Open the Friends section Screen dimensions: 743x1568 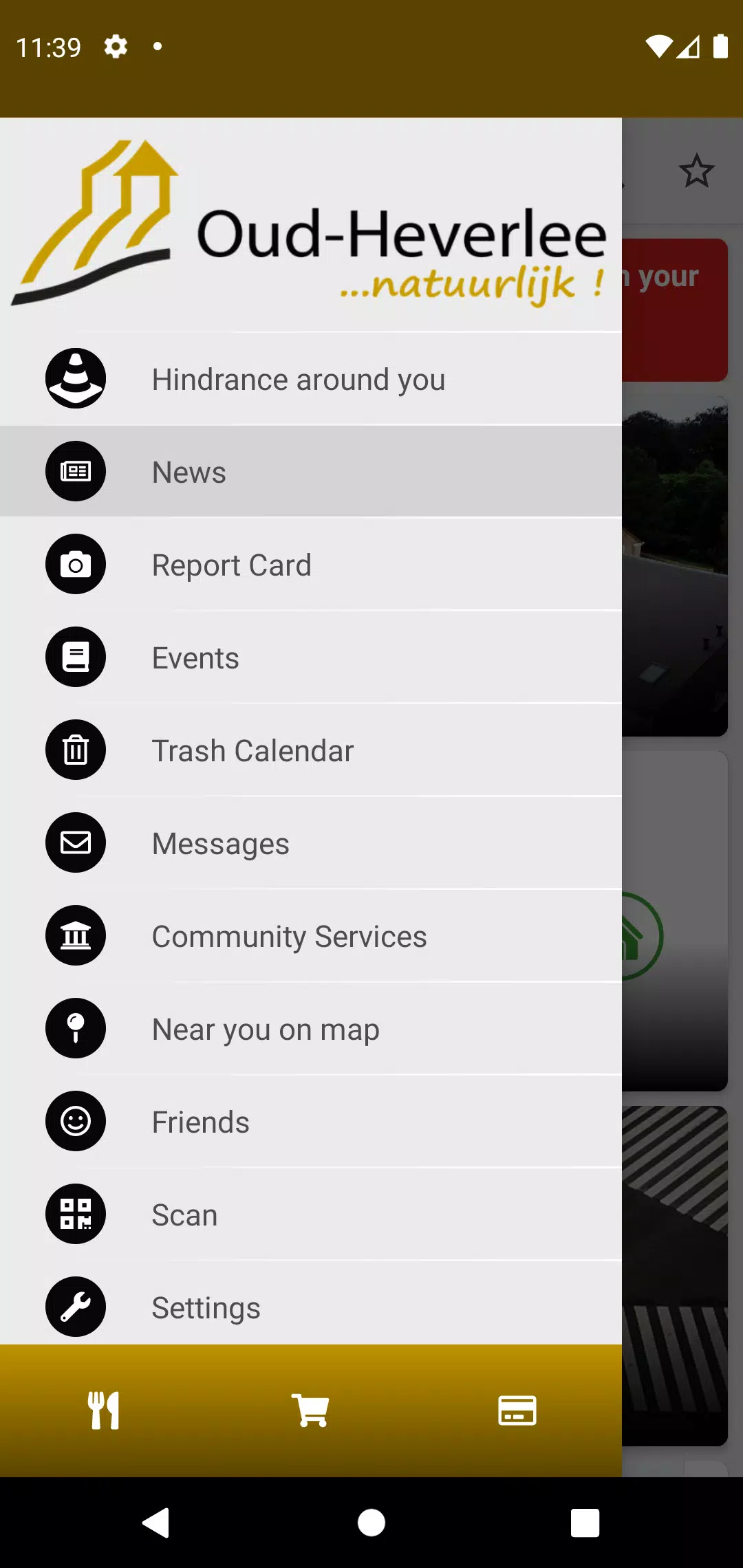[311, 1122]
